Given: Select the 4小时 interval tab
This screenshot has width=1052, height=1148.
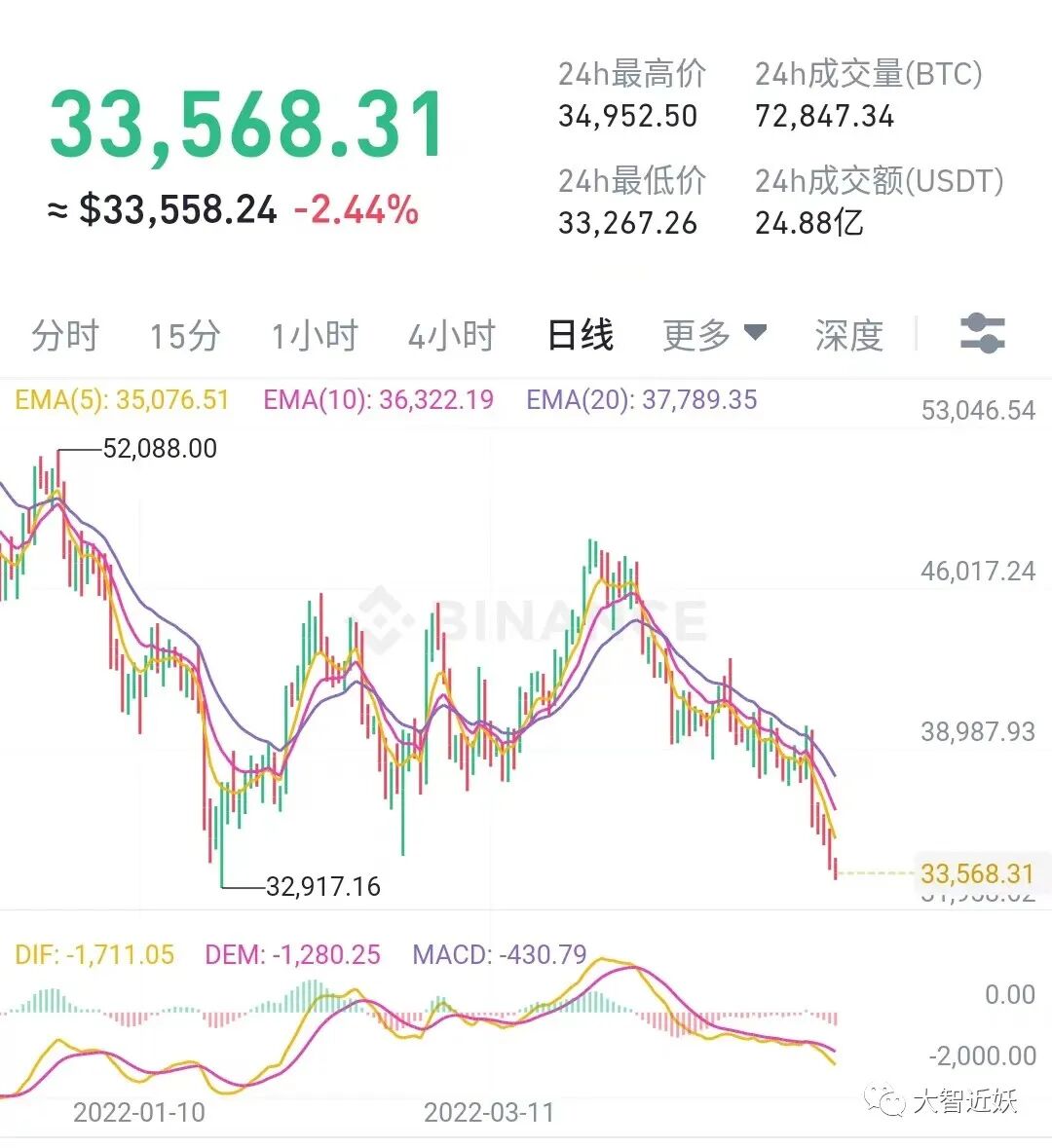Looking at the screenshot, I should [x=452, y=335].
